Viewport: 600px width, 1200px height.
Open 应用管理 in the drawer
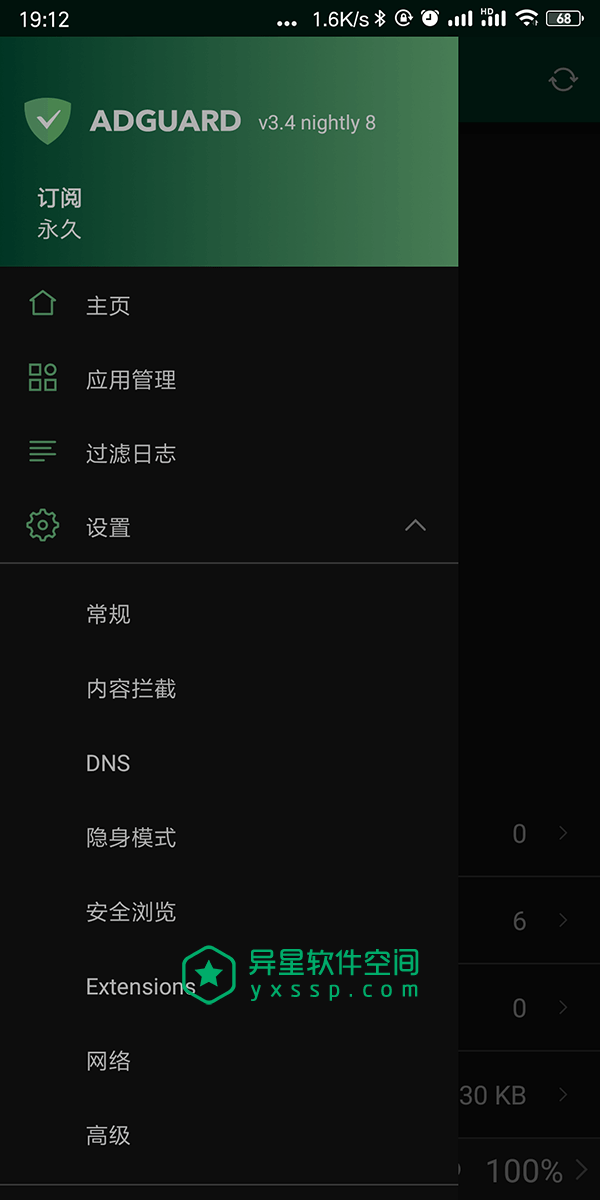[x=229, y=379]
